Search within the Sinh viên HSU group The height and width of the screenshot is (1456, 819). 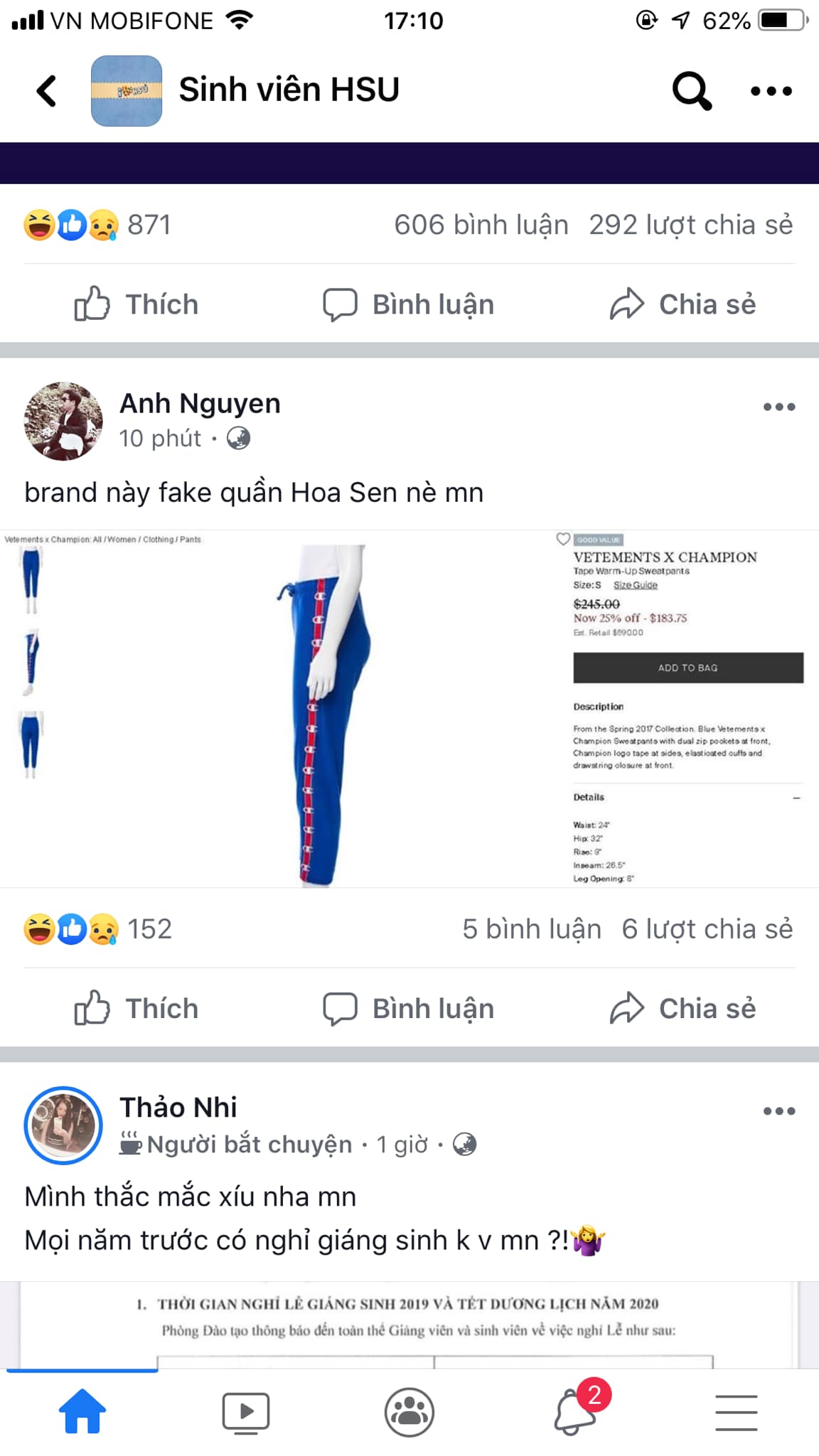(x=692, y=90)
